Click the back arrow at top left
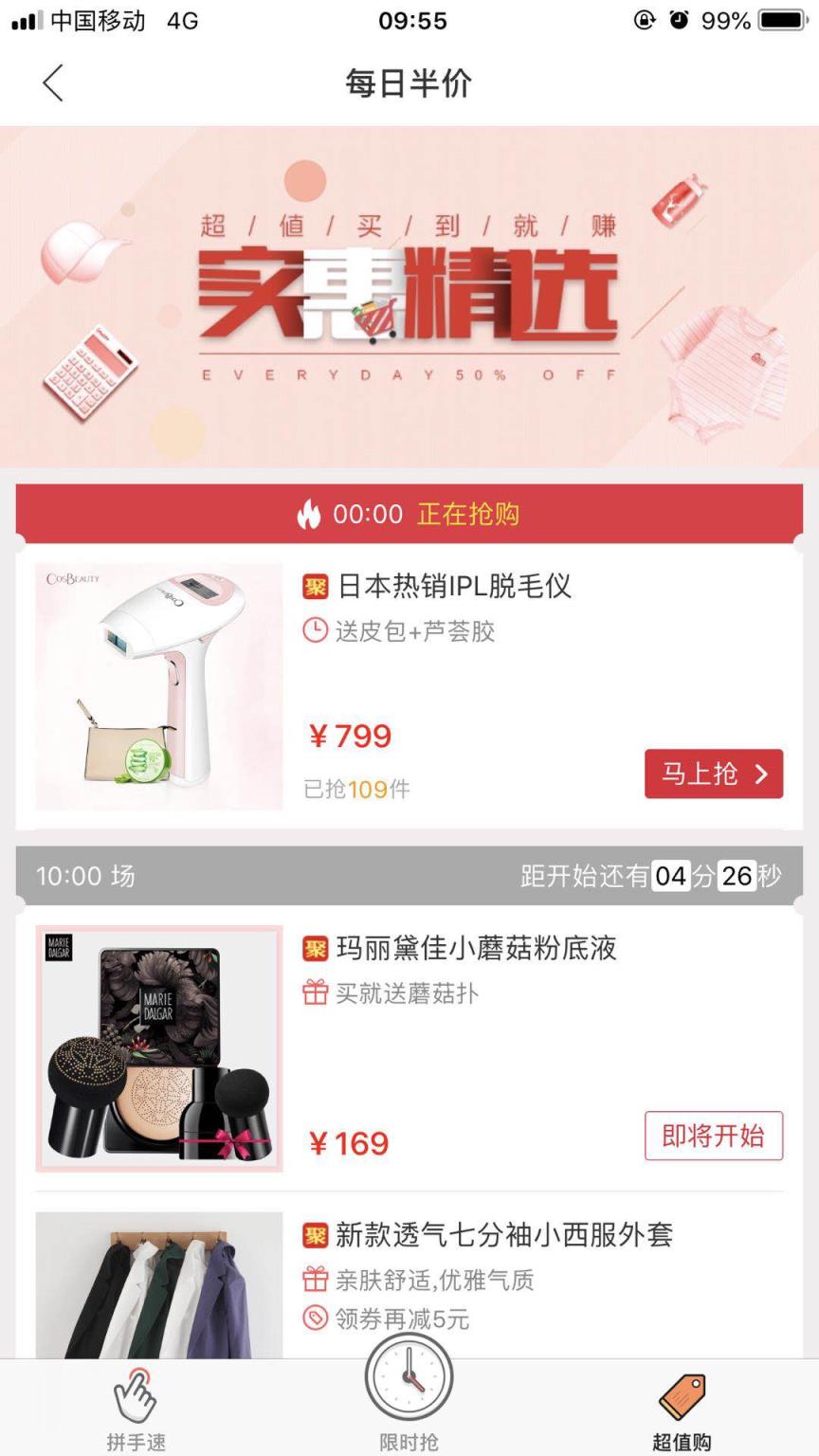Screen dimensions: 819x1456 [x=53, y=83]
